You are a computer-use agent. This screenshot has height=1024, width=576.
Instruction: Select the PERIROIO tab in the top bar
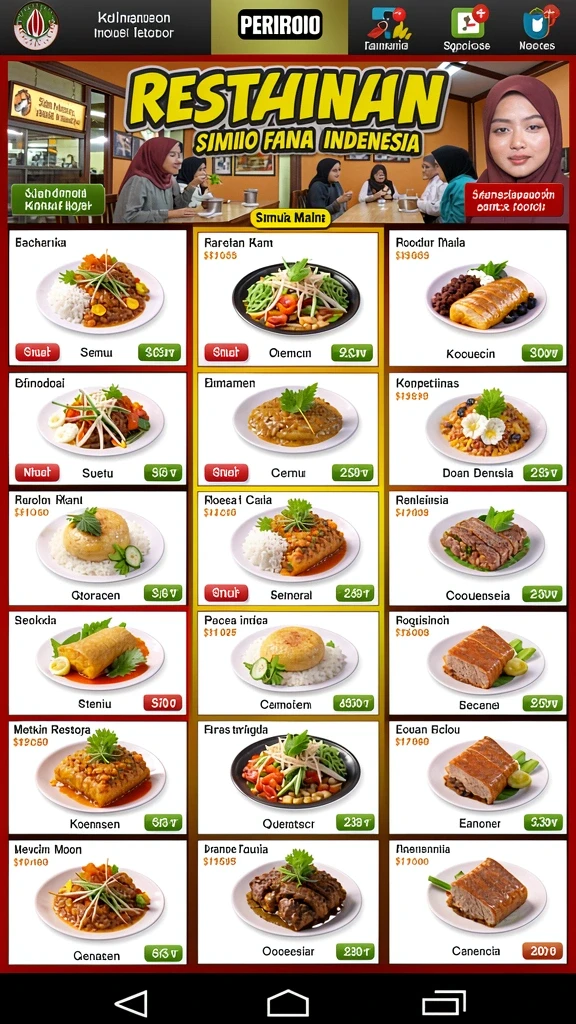click(280, 25)
